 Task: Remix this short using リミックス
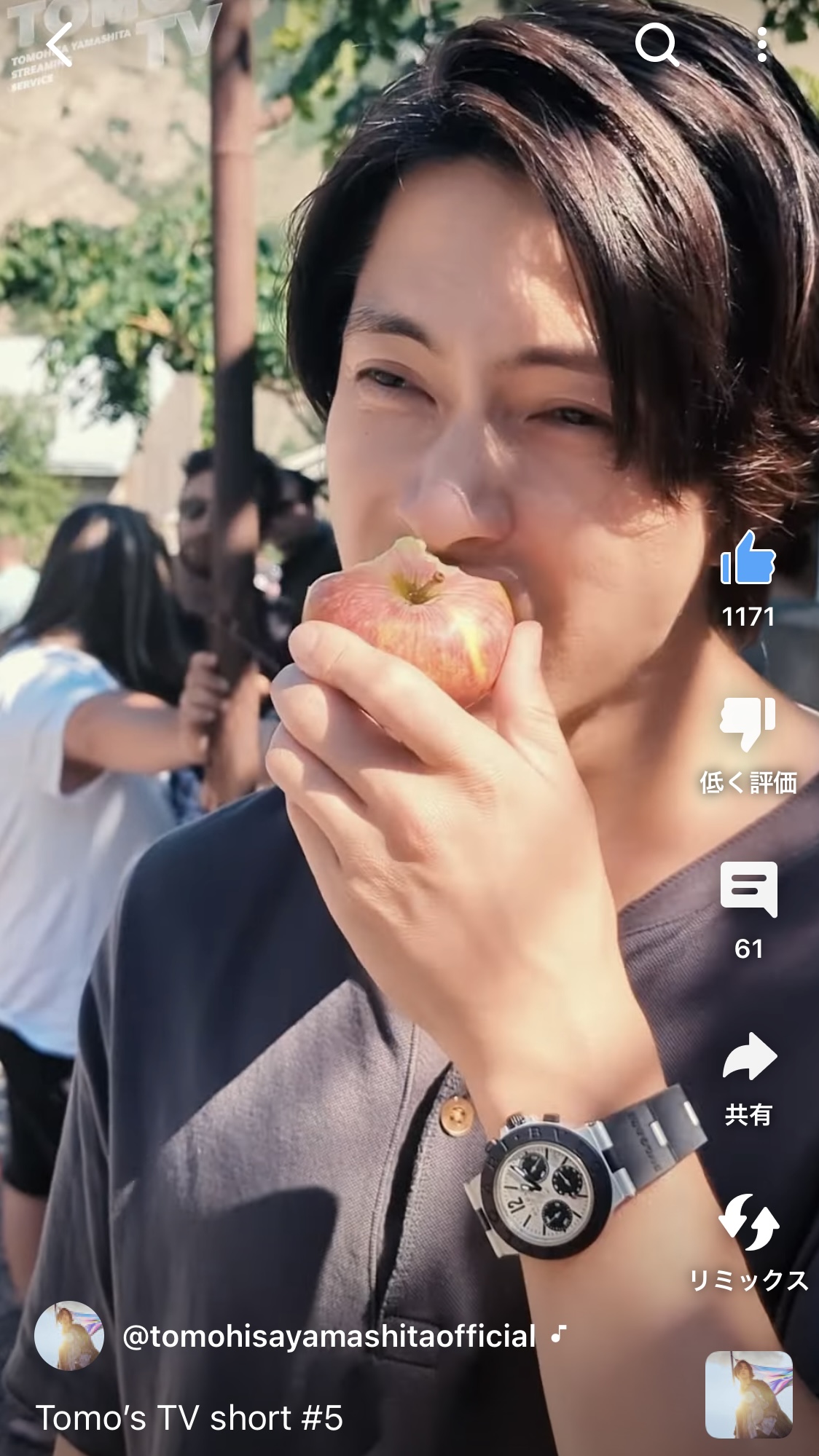(749, 1222)
